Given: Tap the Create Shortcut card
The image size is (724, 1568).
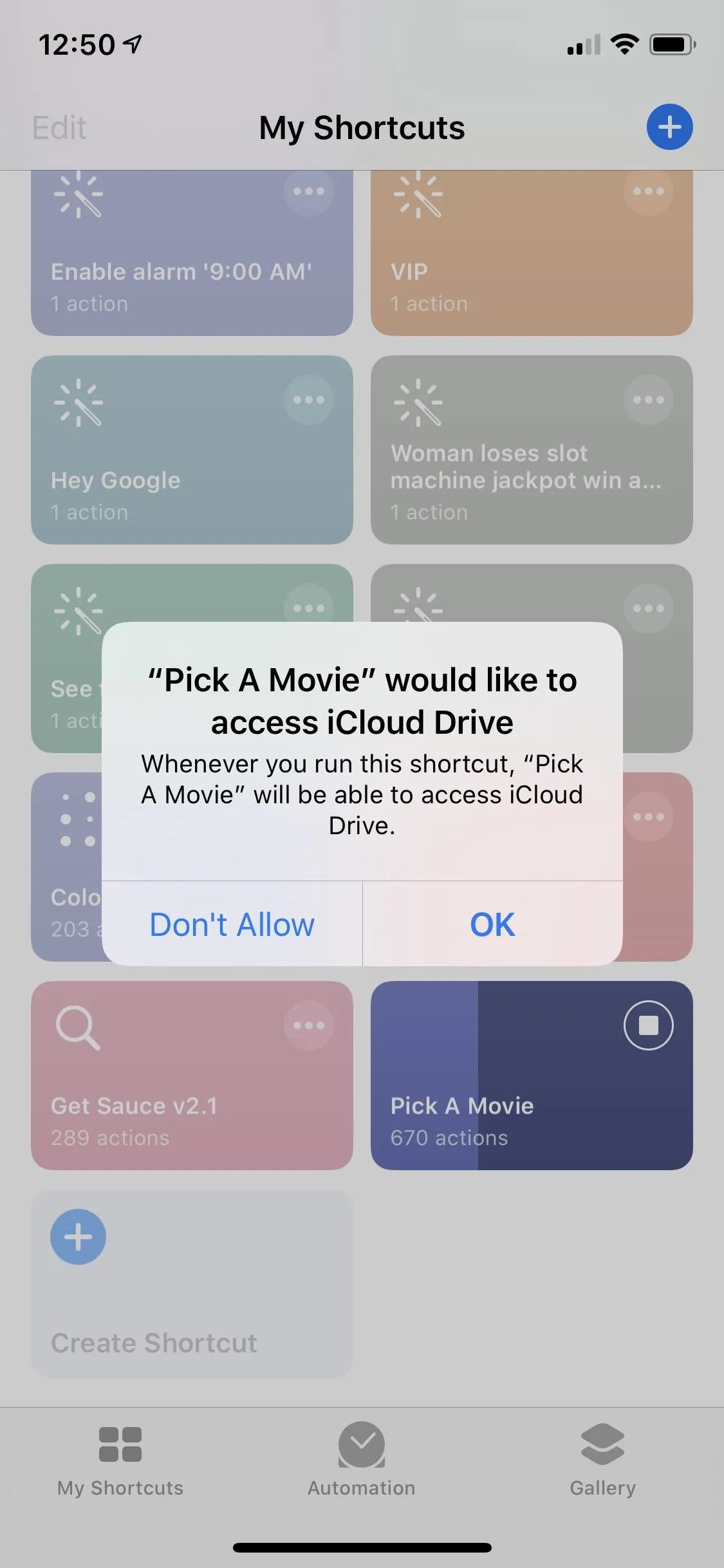Looking at the screenshot, I should (192, 1284).
